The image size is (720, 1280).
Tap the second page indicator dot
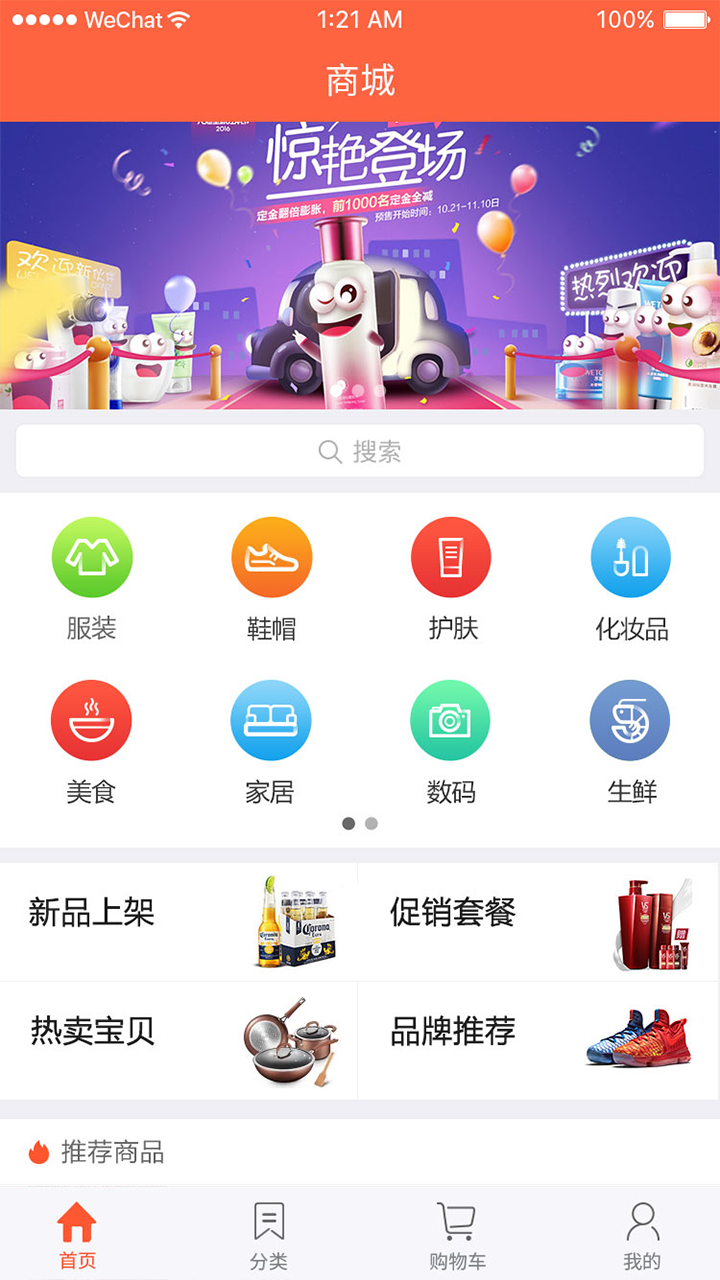click(x=372, y=824)
